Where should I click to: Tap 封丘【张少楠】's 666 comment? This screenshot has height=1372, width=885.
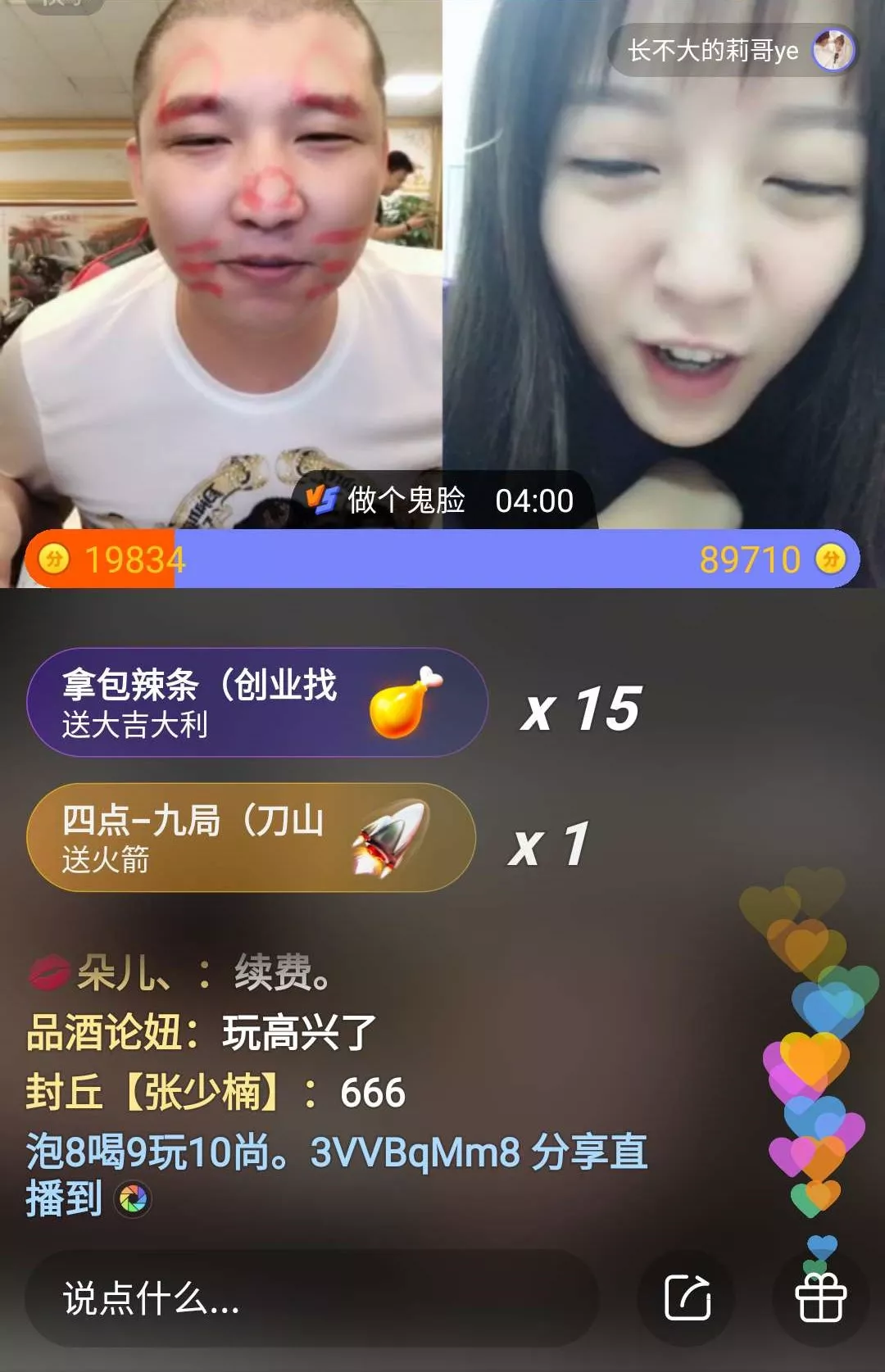pyautogui.click(x=216, y=1093)
